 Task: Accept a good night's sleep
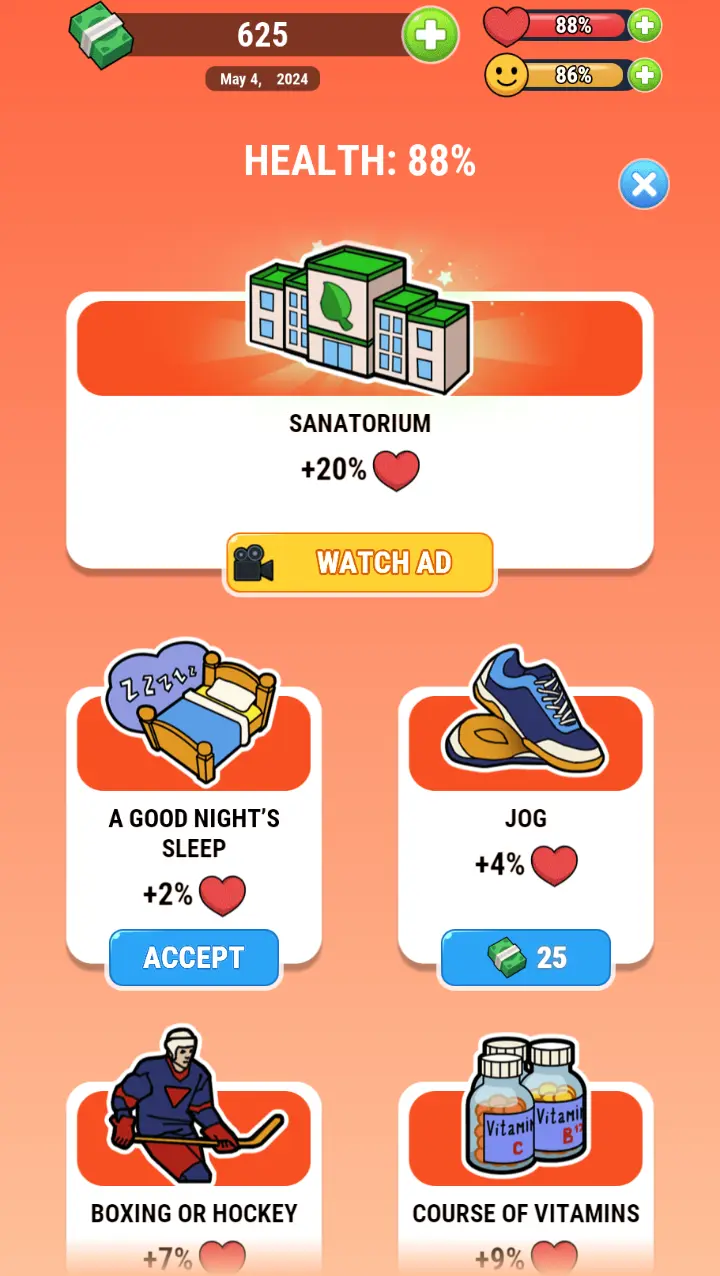(193, 957)
